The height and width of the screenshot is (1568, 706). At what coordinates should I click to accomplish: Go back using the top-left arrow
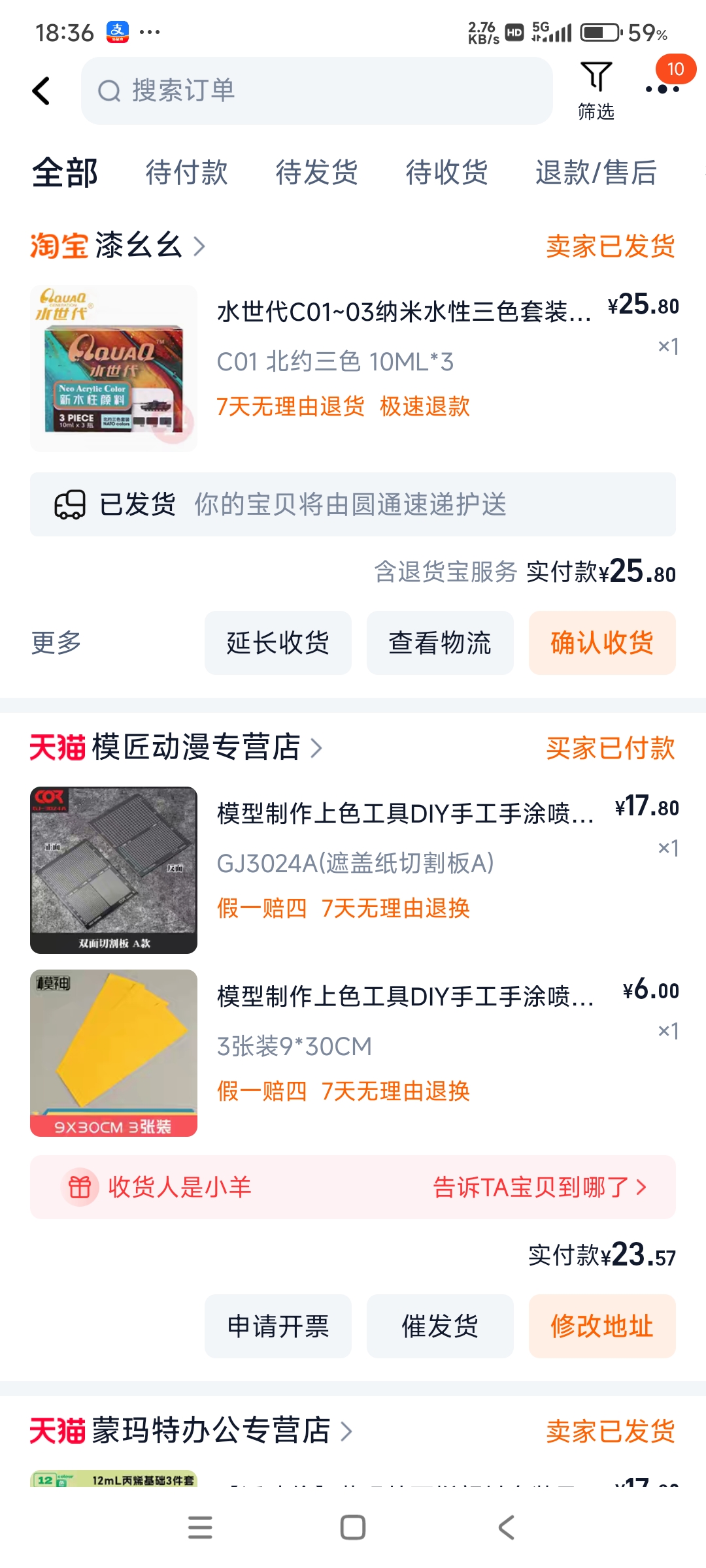click(41, 91)
